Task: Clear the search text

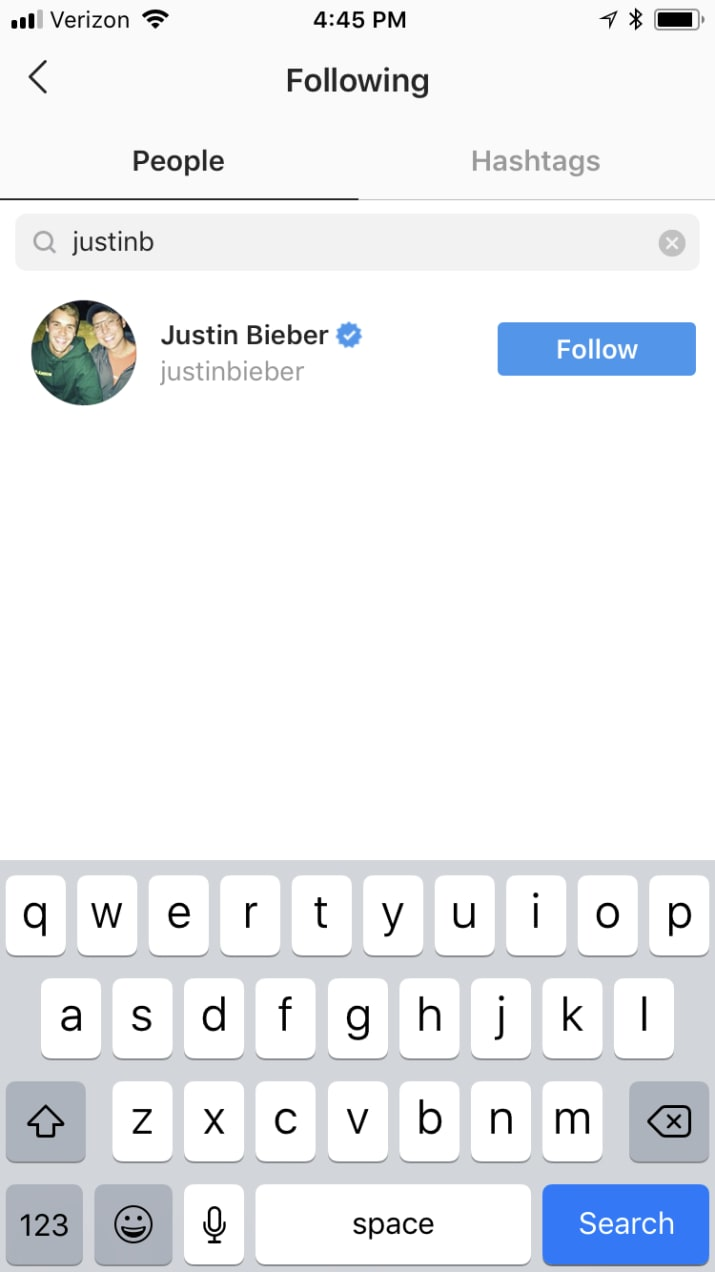Action: [672, 243]
